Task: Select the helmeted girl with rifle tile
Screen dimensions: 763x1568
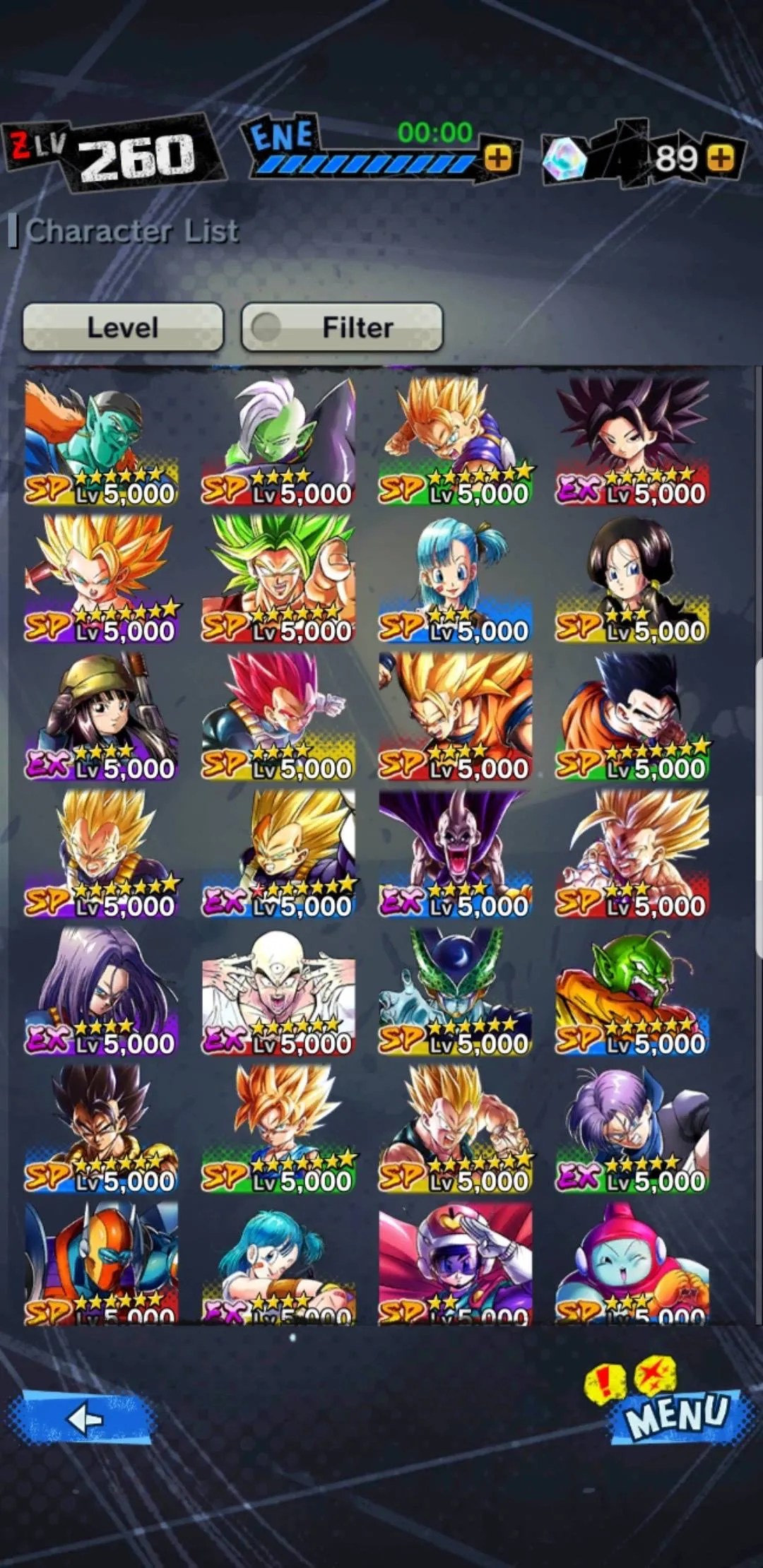Action: [101, 715]
